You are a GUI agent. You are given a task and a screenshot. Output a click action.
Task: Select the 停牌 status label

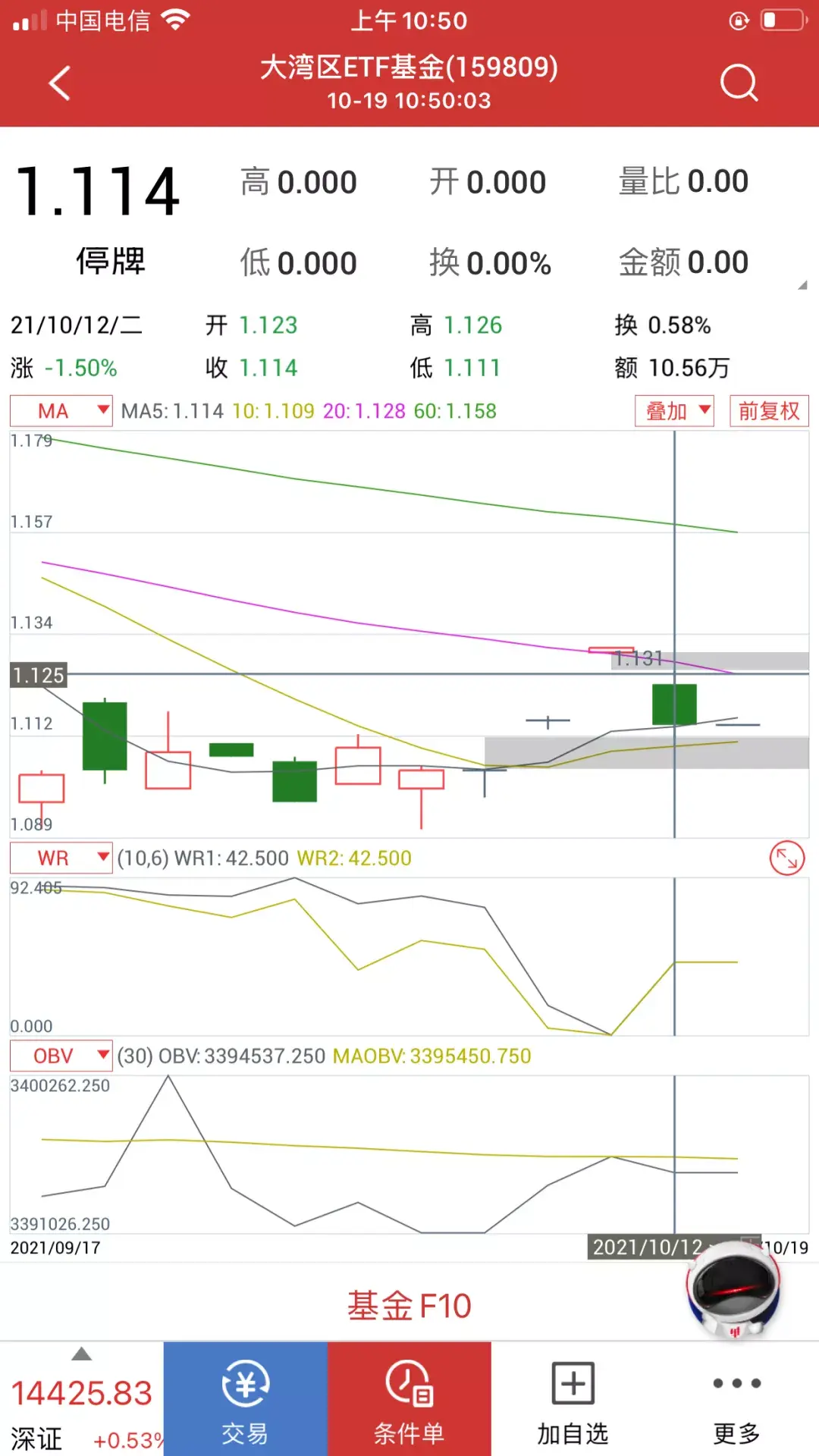(x=111, y=262)
